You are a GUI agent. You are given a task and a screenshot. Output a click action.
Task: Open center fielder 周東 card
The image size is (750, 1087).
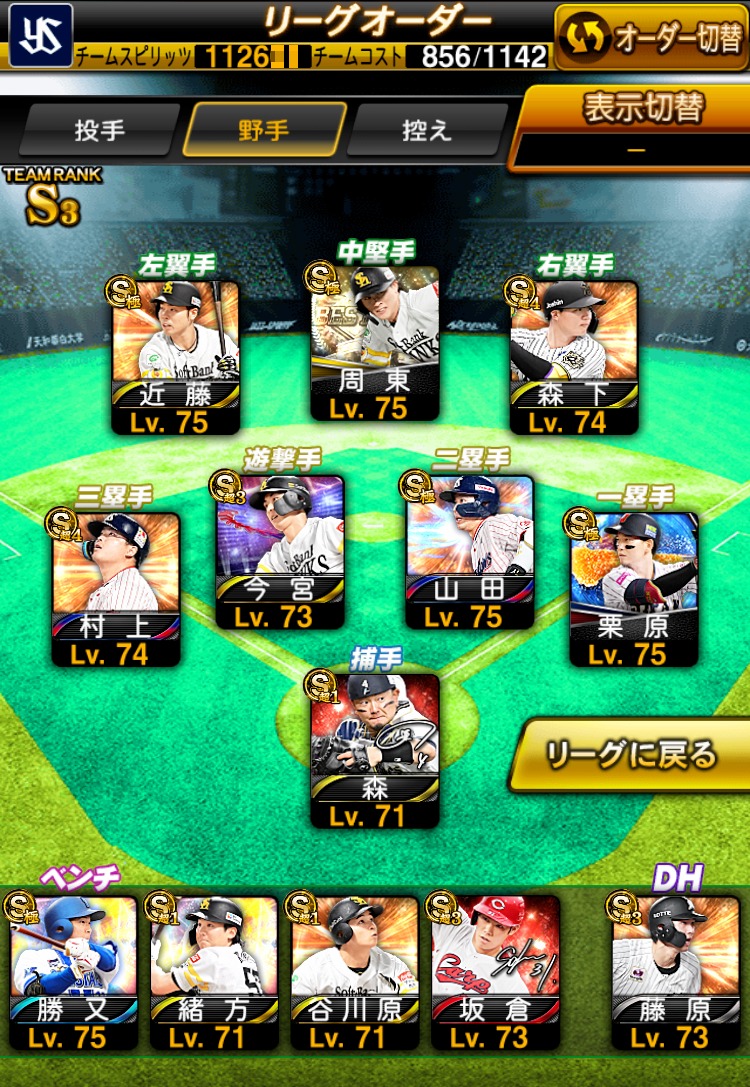pyautogui.click(x=375, y=345)
